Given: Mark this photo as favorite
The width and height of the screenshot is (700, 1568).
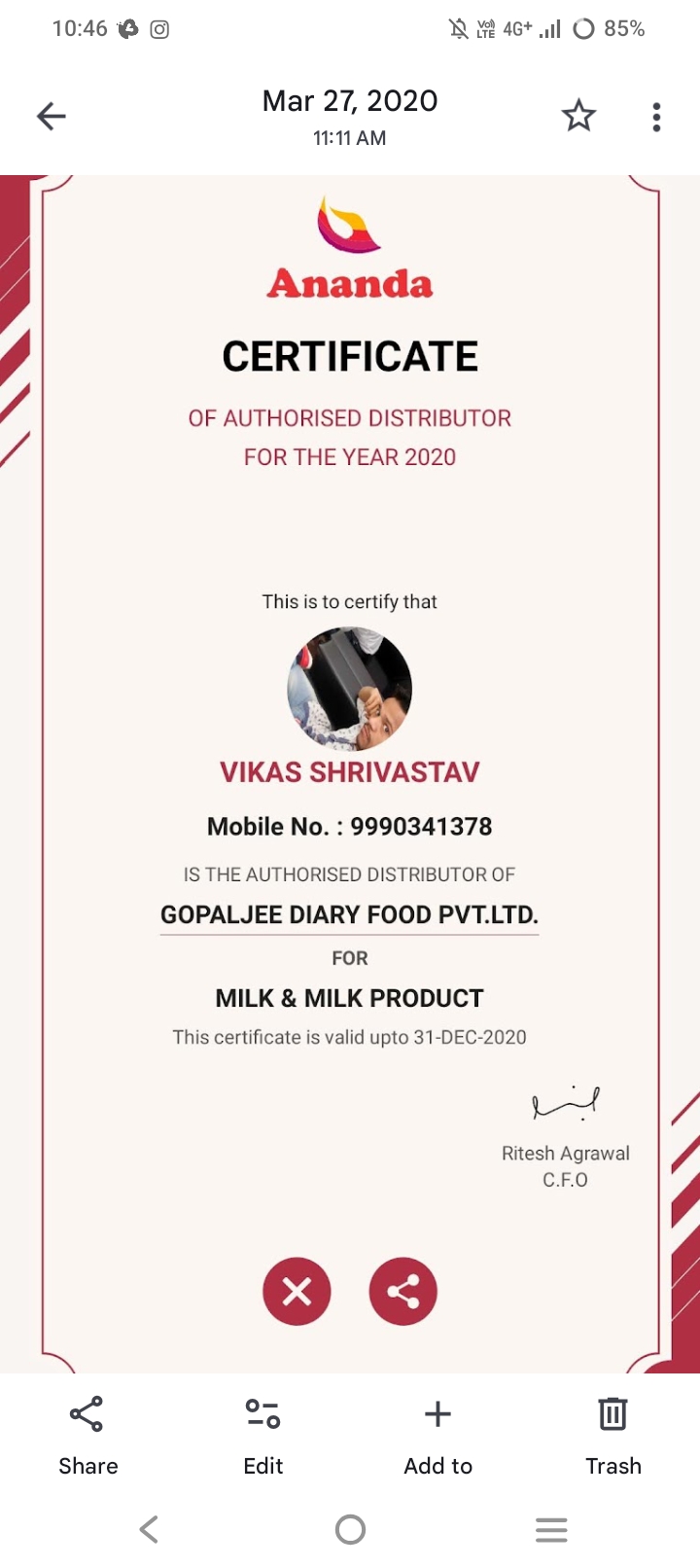Looking at the screenshot, I should 578,117.
